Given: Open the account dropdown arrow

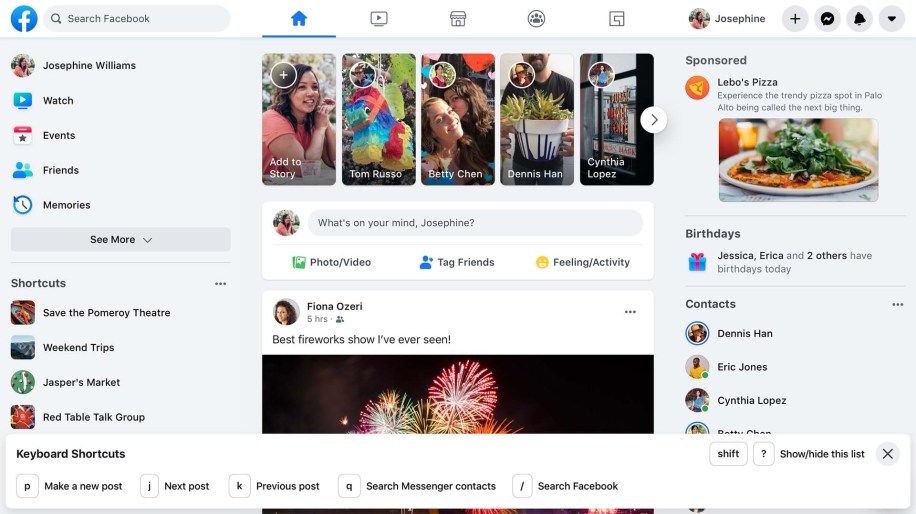Looking at the screenshot, I should [891, 18].
